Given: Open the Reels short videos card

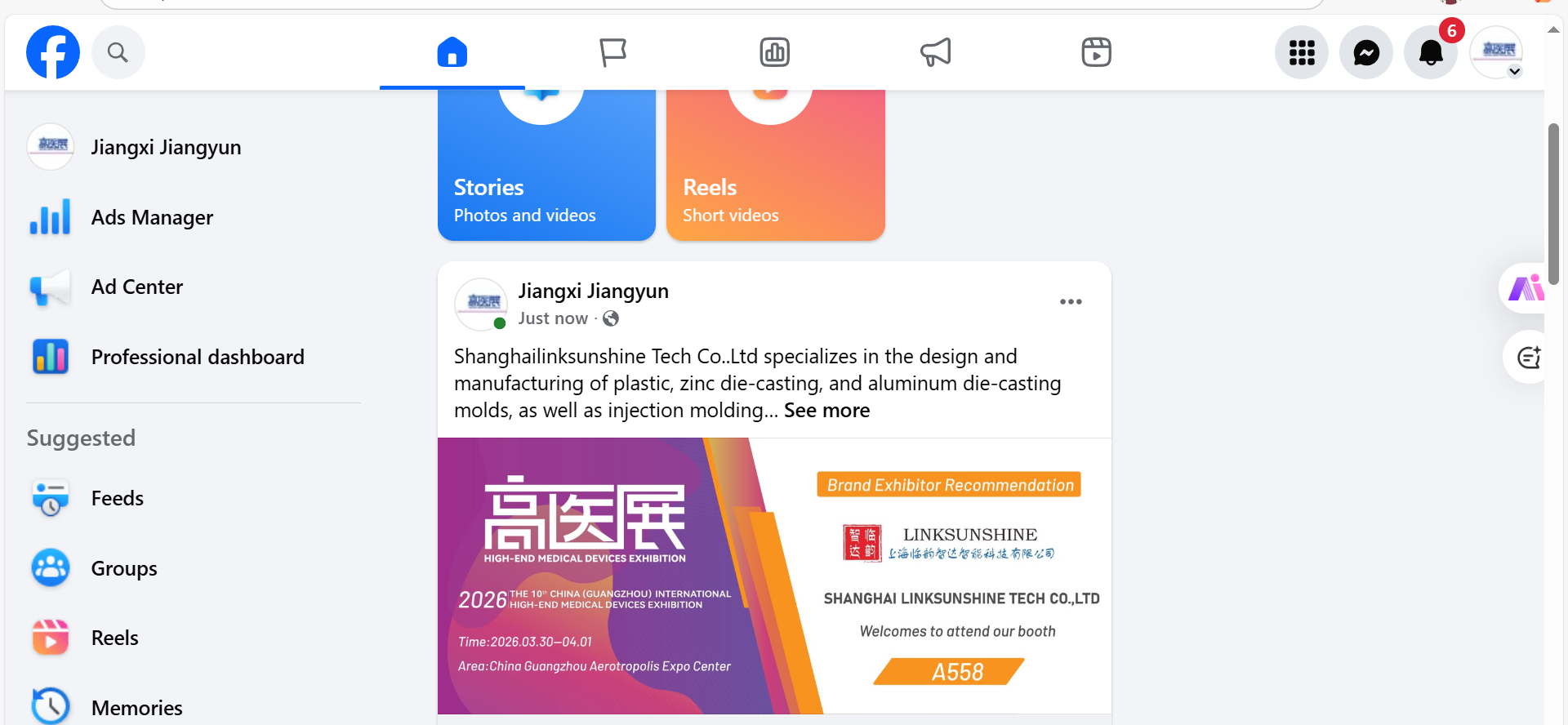Looking at the screenshot, I should [775, 180].
